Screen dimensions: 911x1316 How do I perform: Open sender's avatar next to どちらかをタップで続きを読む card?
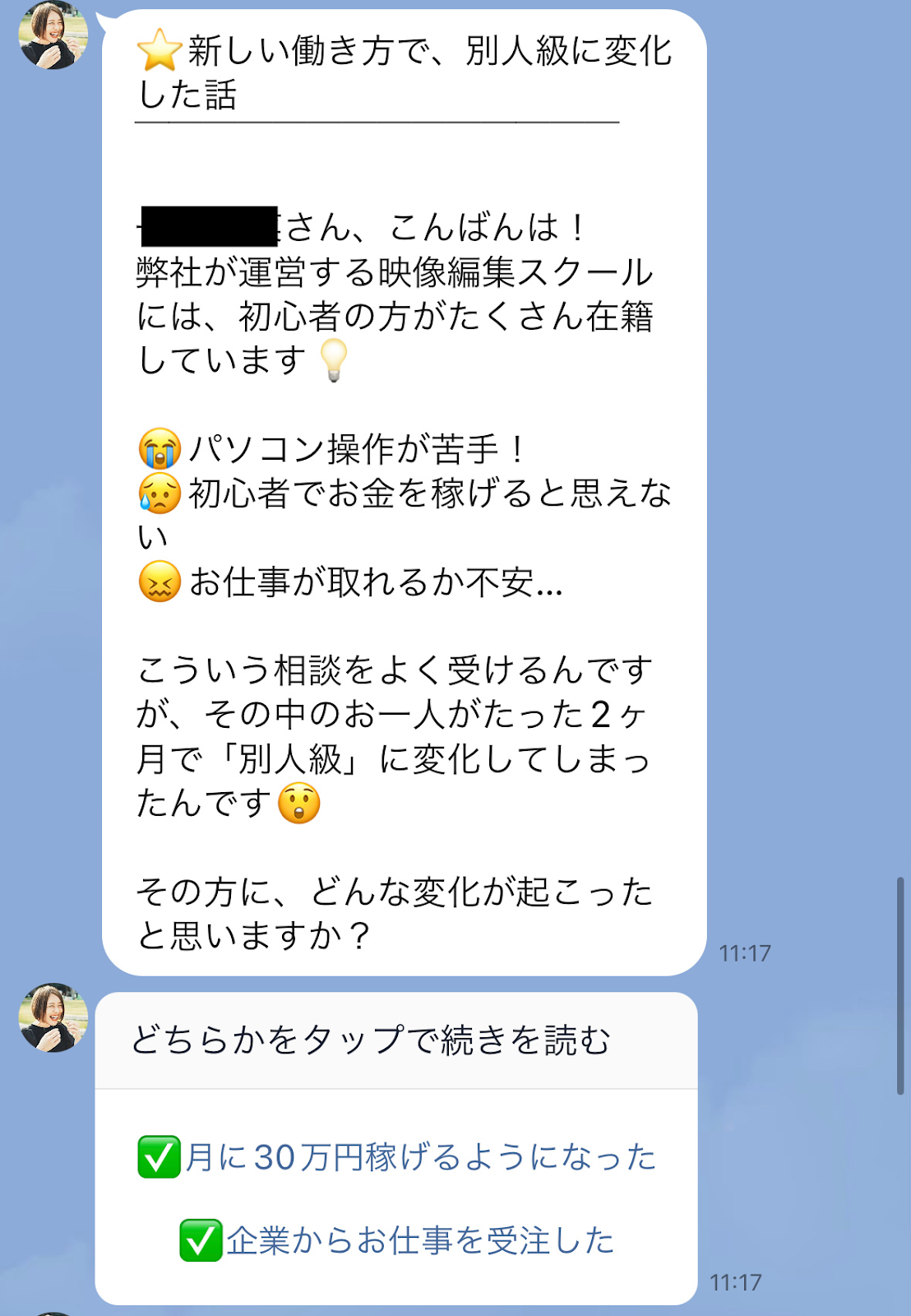click(x=53, y=1017)
